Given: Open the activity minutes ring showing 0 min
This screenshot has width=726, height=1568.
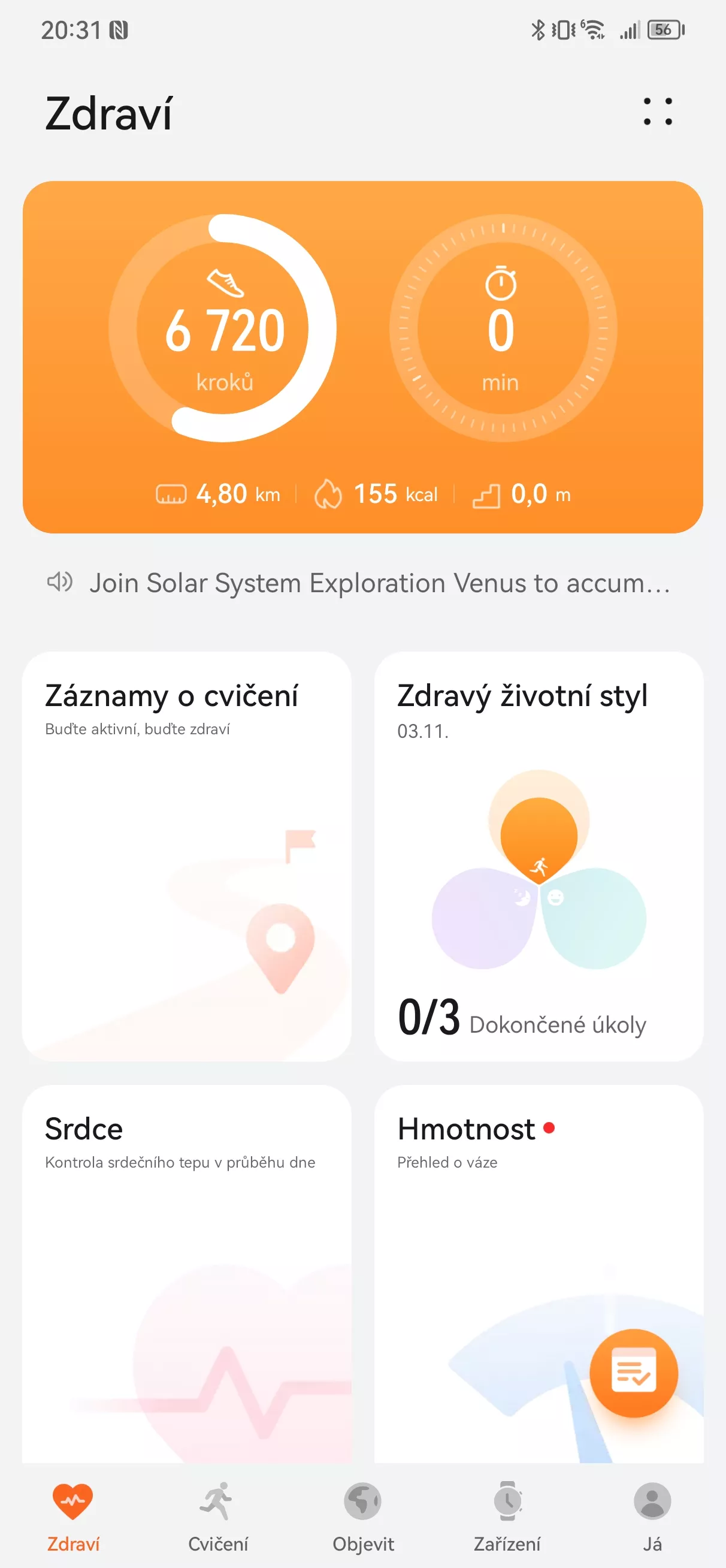Looking at the screenshot, I should [503, 328].
